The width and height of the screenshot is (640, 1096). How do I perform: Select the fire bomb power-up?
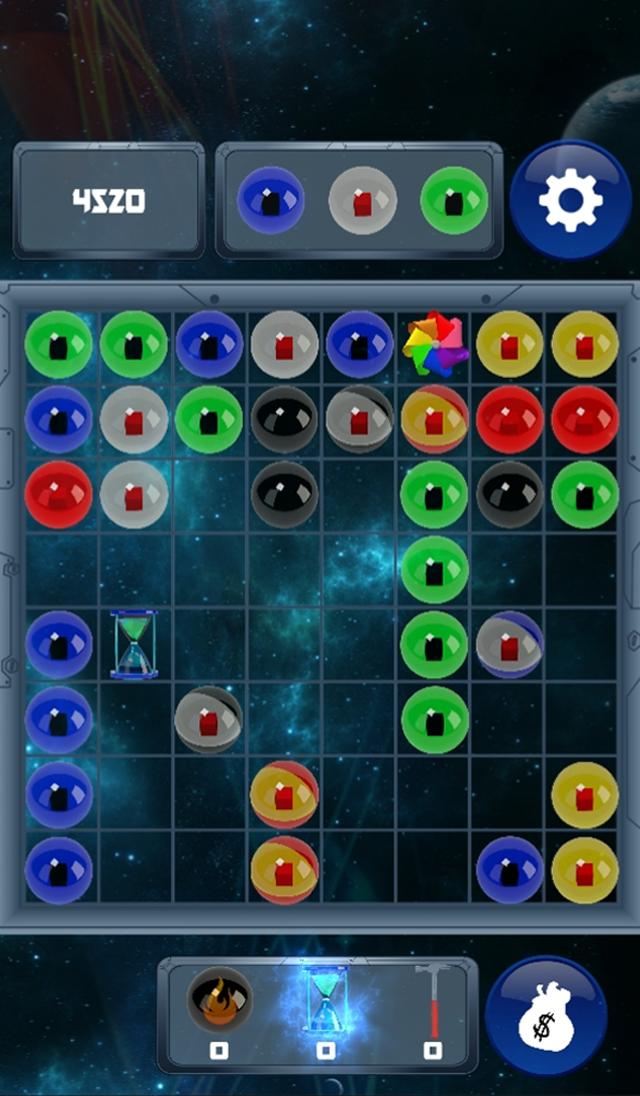[x=220, y=1000]
